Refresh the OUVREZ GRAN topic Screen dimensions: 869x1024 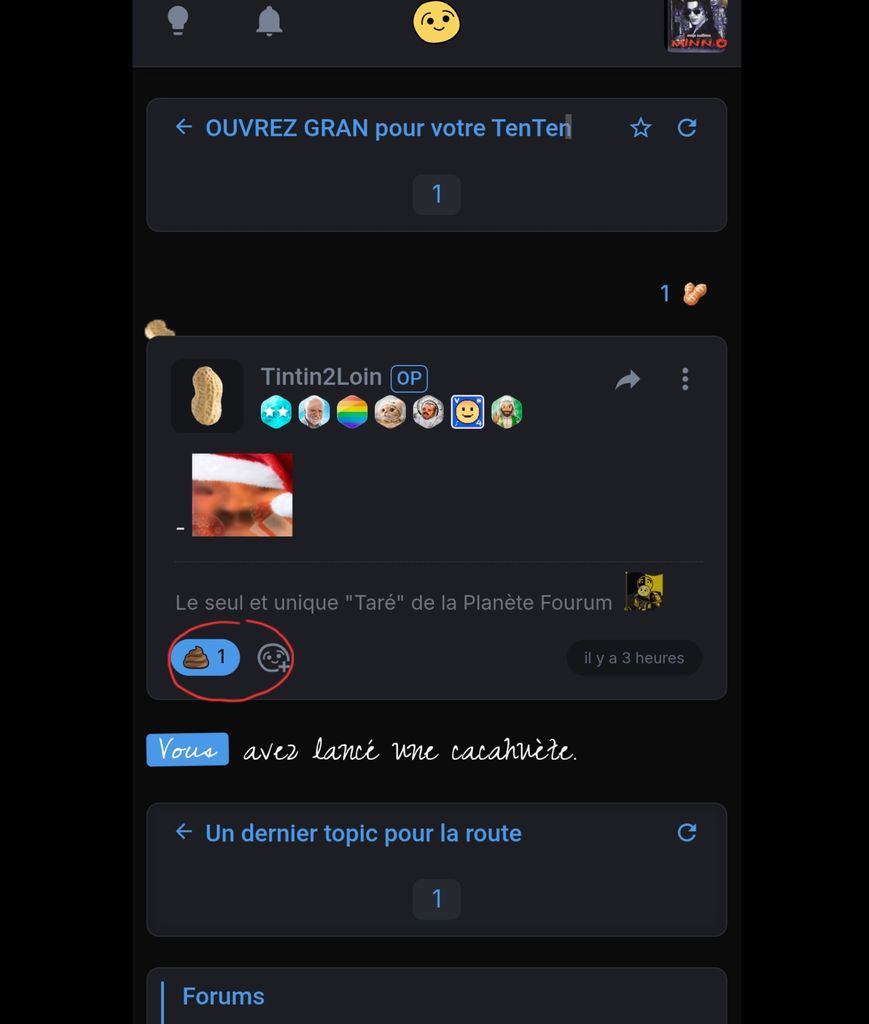[687, 128]
